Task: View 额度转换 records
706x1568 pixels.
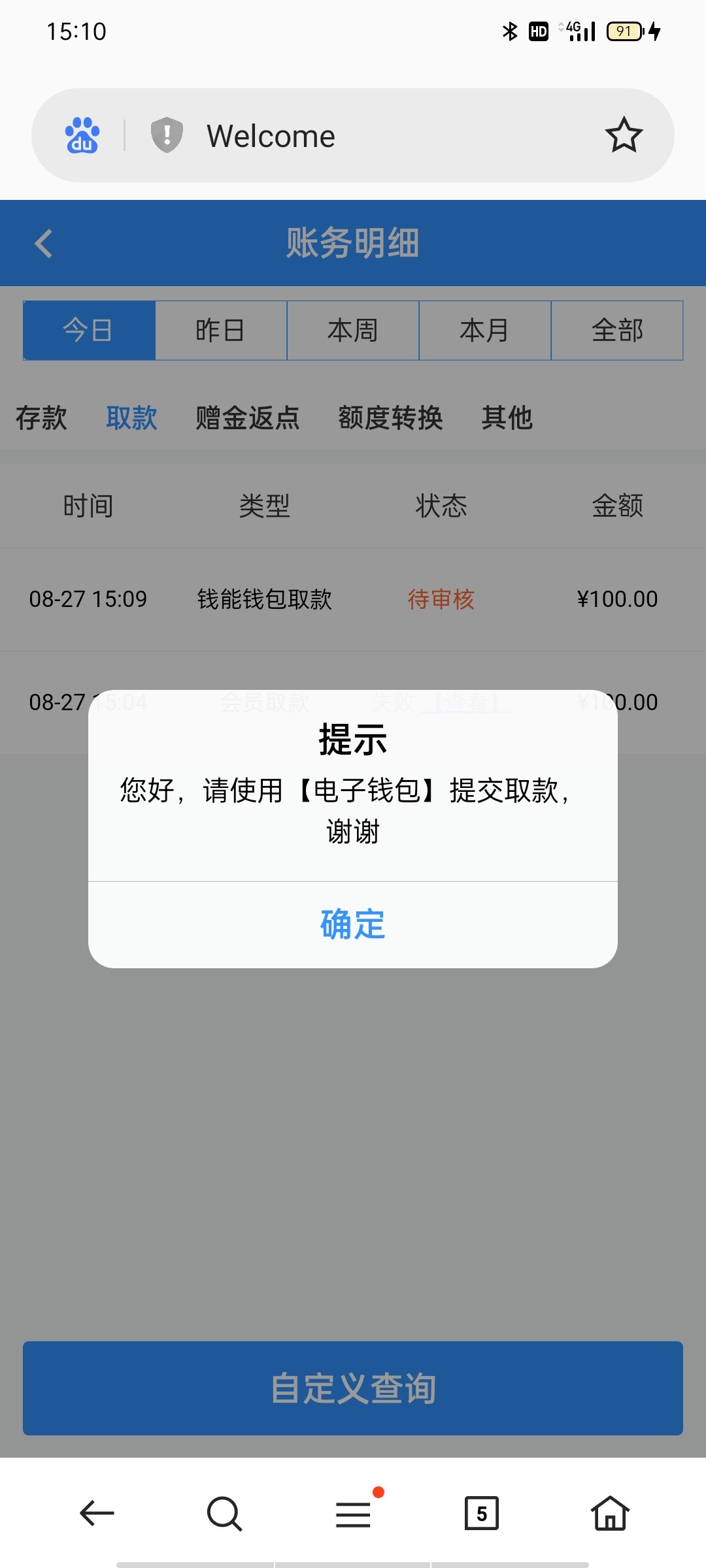Action: pos(390,418)
